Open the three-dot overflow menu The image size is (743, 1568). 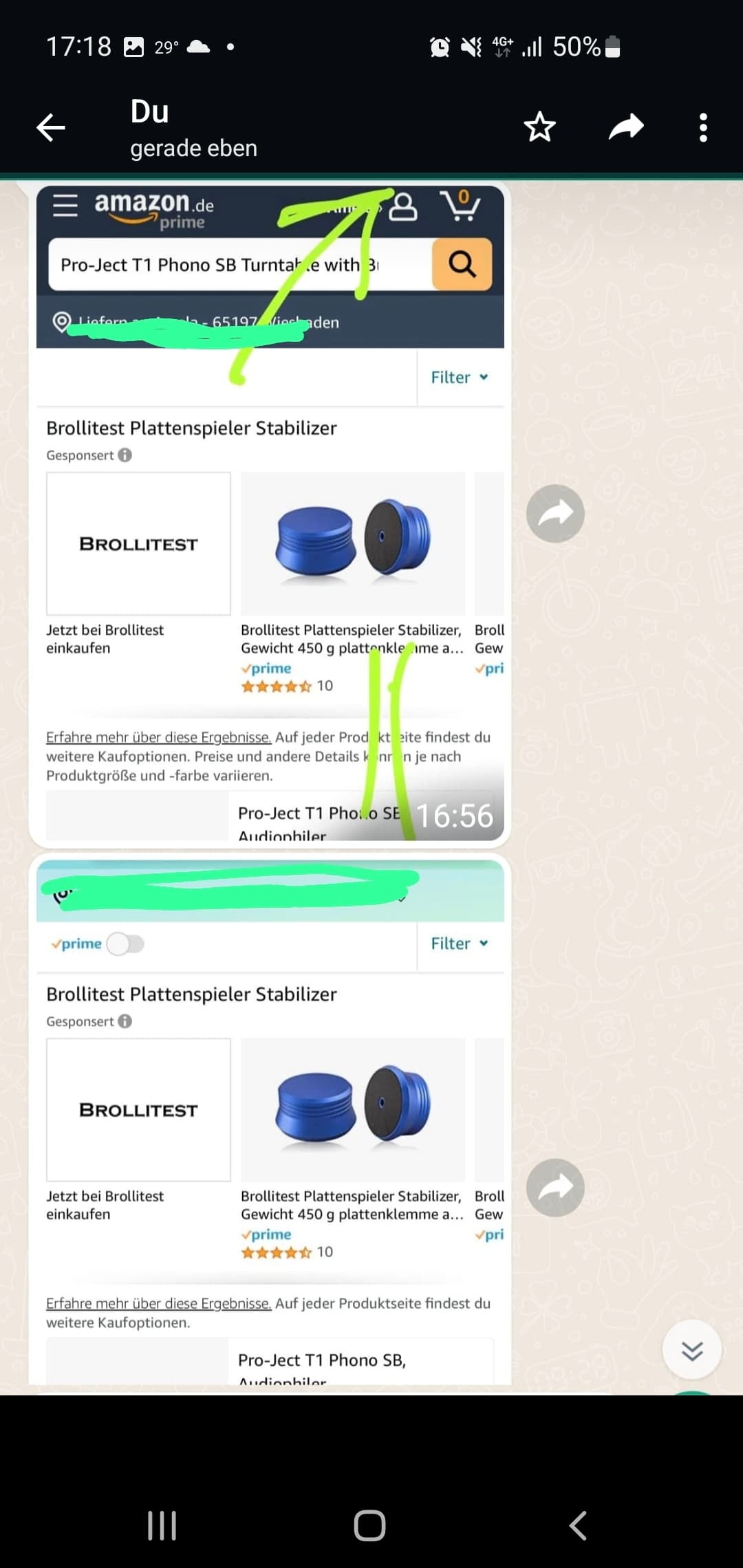coord(702,128)
